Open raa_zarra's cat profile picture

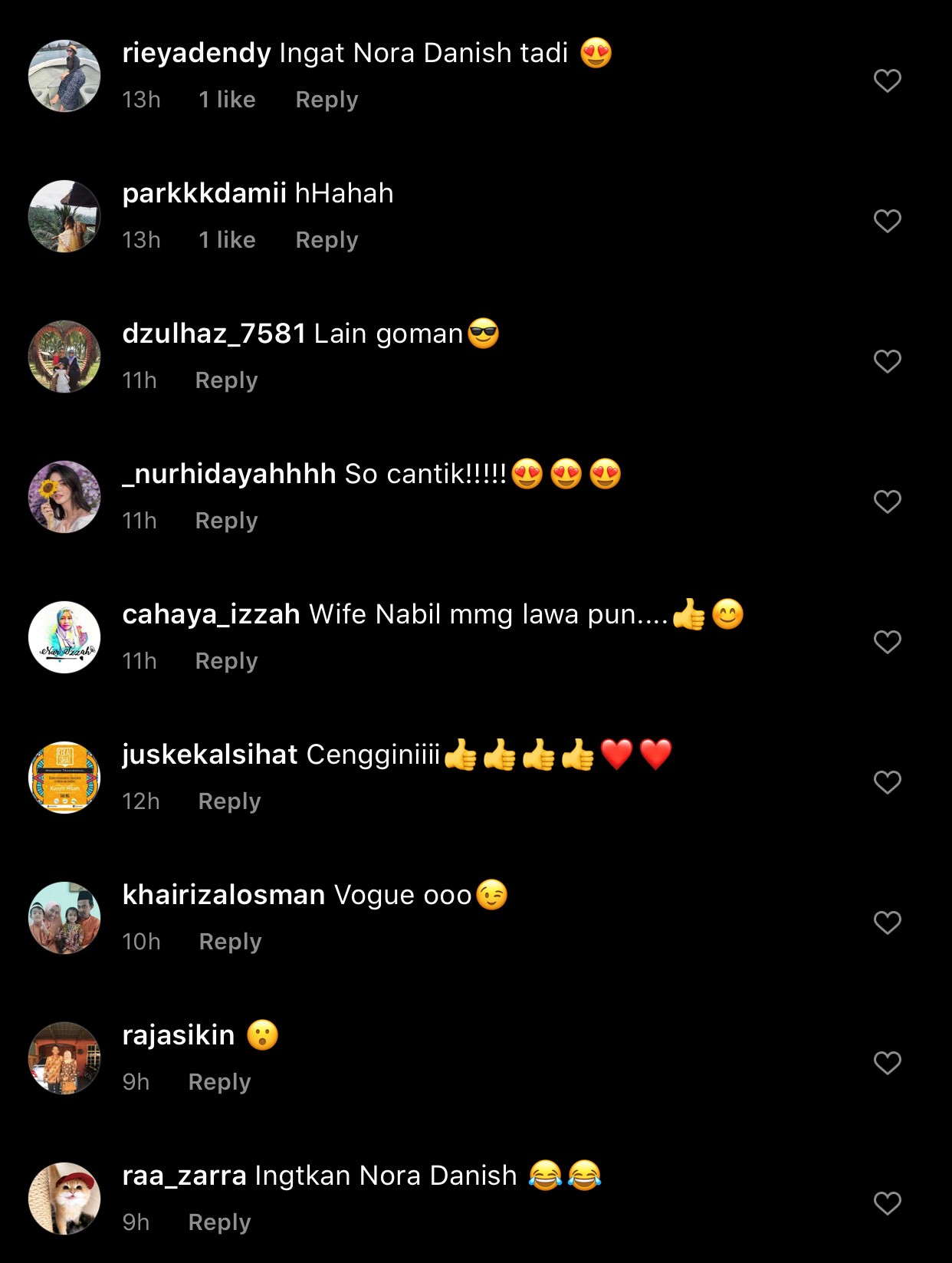click(x=64, y=1199)
